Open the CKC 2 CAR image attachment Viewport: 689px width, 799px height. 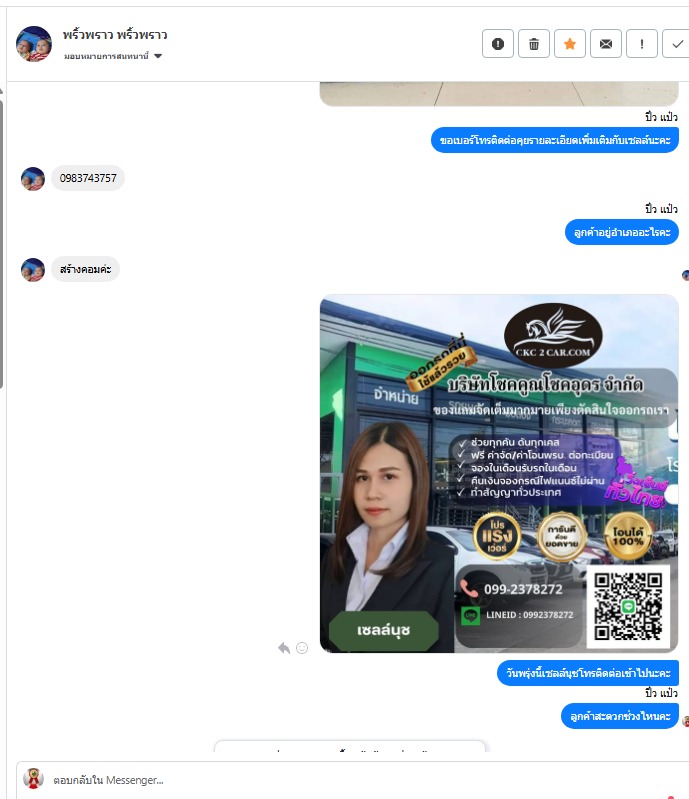pos(498,473)
